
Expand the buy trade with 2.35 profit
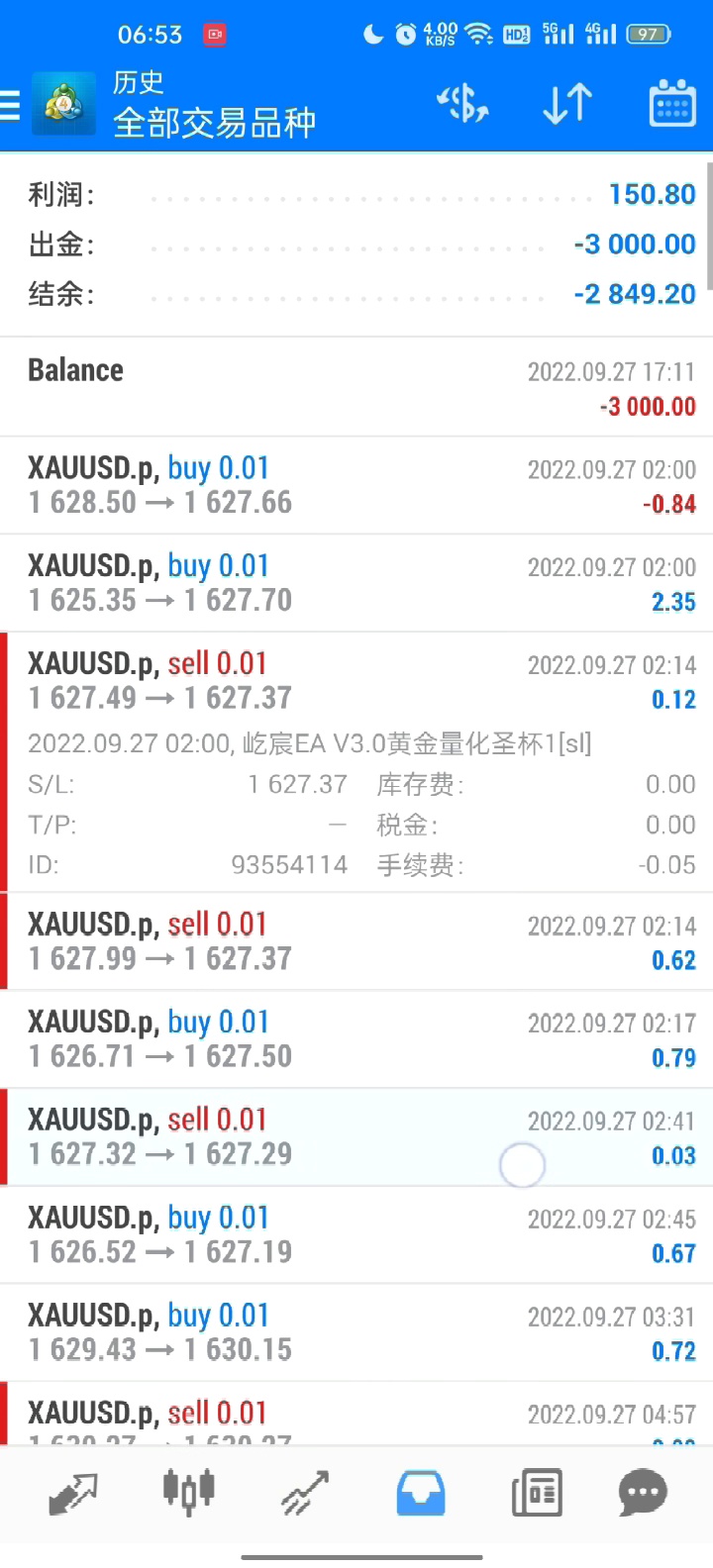click(356, 583)
